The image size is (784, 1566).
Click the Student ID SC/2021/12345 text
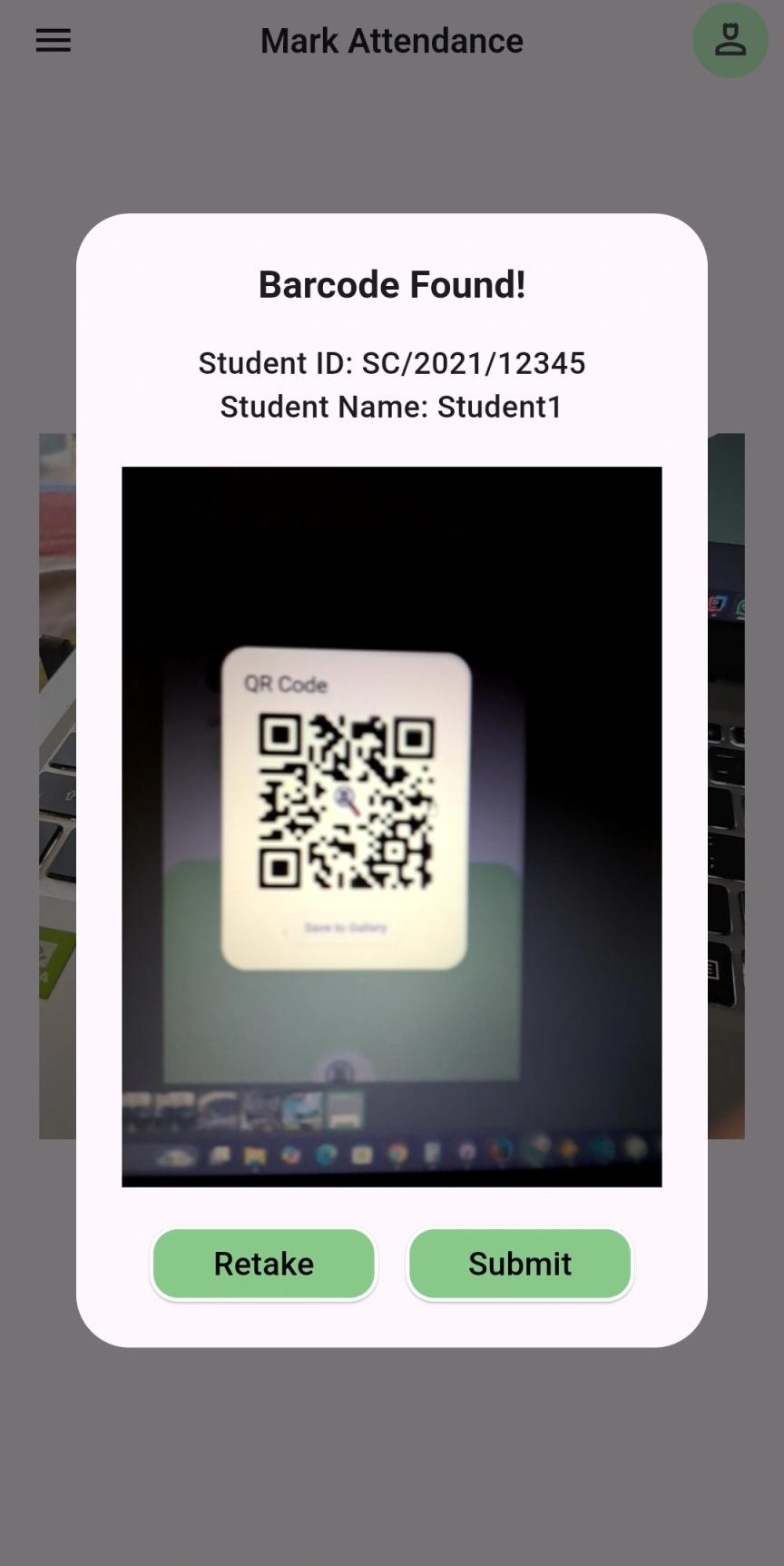coord(392,362)
